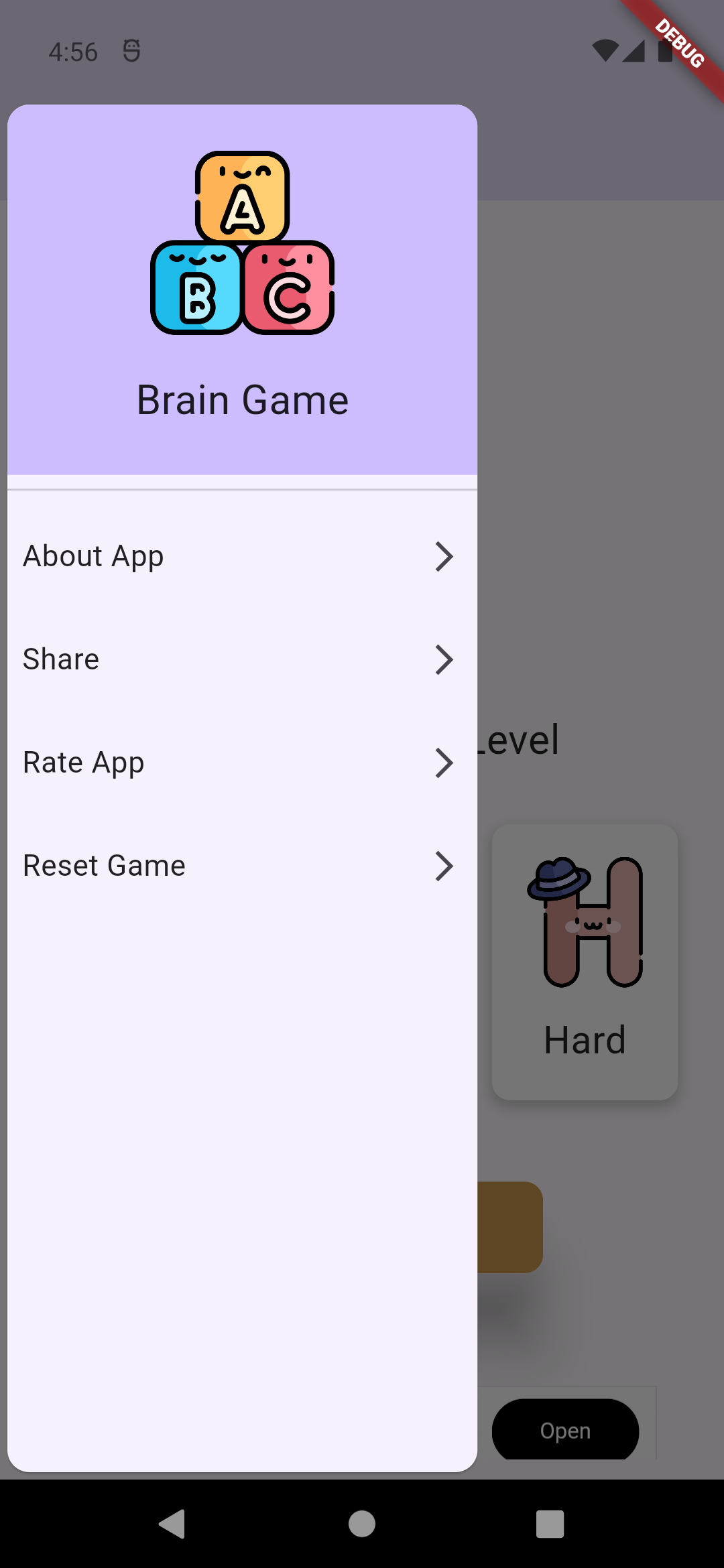Open the About App menu item
Screen dimensions: 724x1568
[241, 556]
